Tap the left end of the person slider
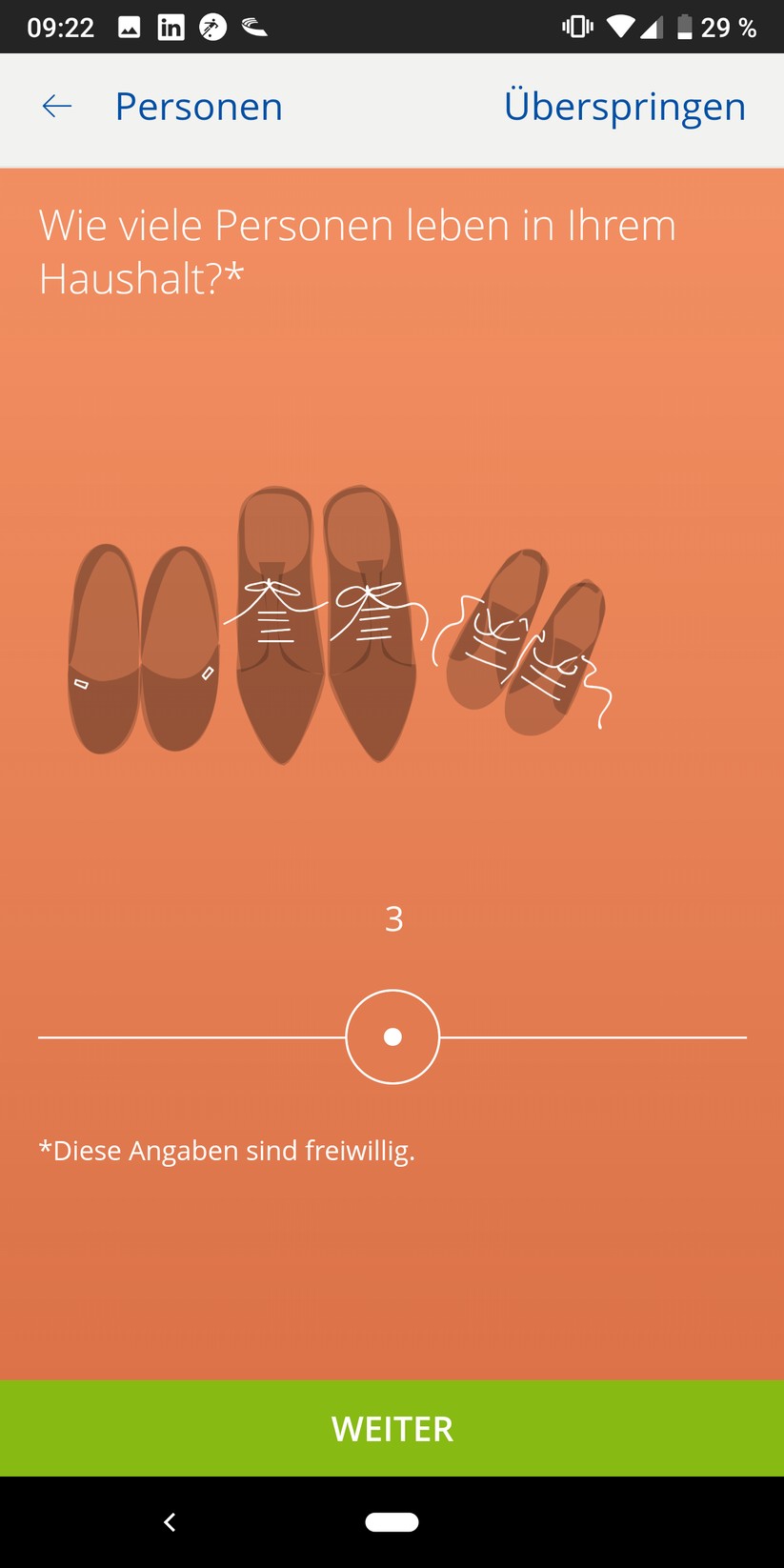The height and width of the screenshot is (1568, 784). coord(43,1035)
